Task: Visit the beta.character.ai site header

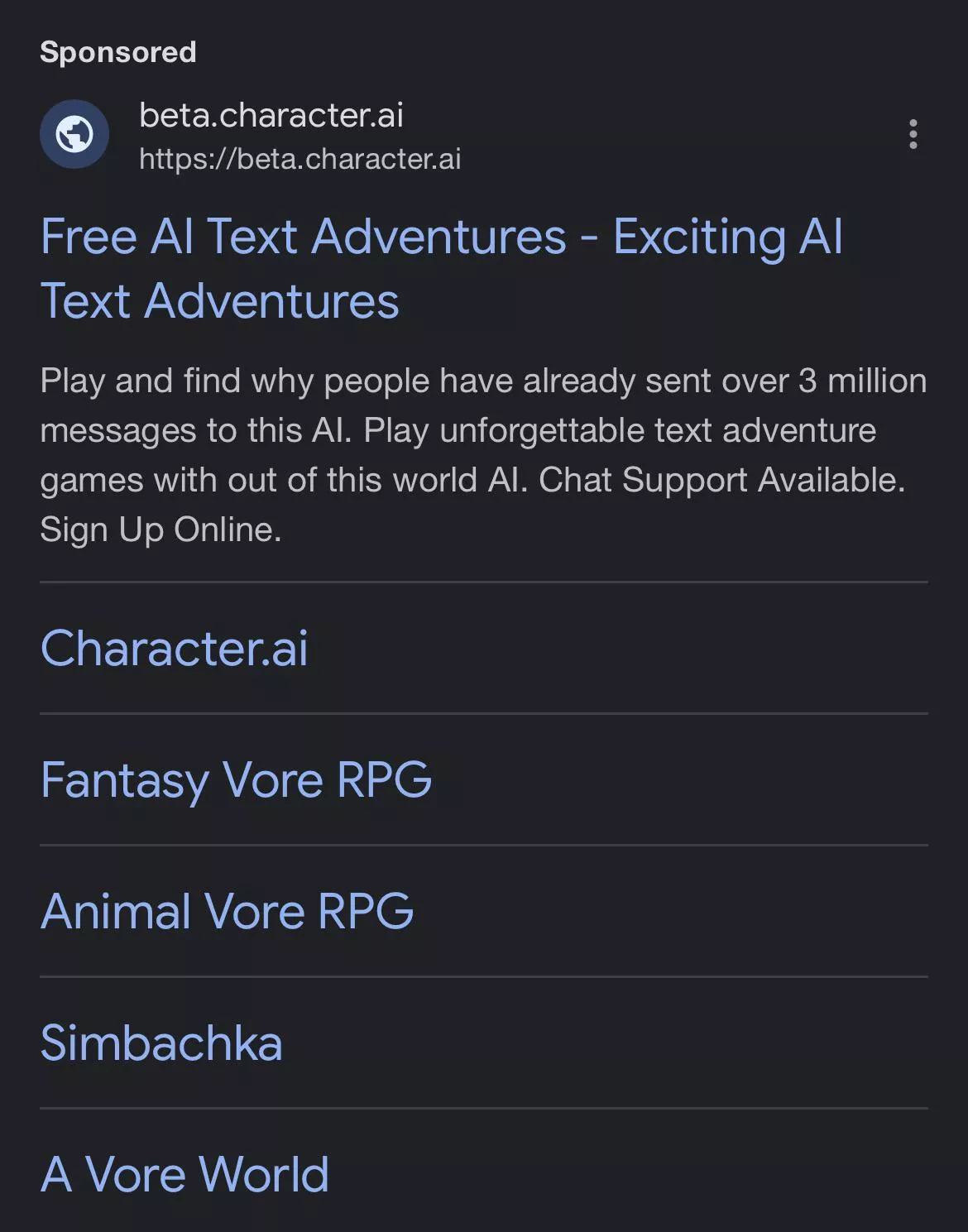Action: [271, 116]
